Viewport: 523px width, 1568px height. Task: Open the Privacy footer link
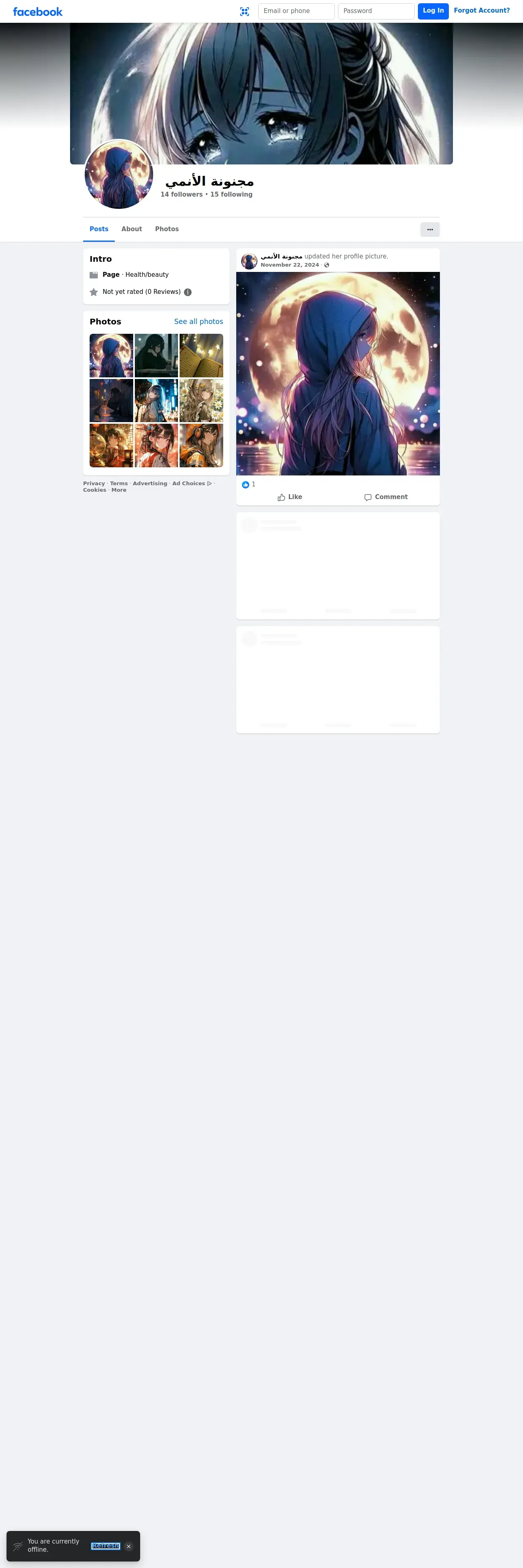click(94, 483)
